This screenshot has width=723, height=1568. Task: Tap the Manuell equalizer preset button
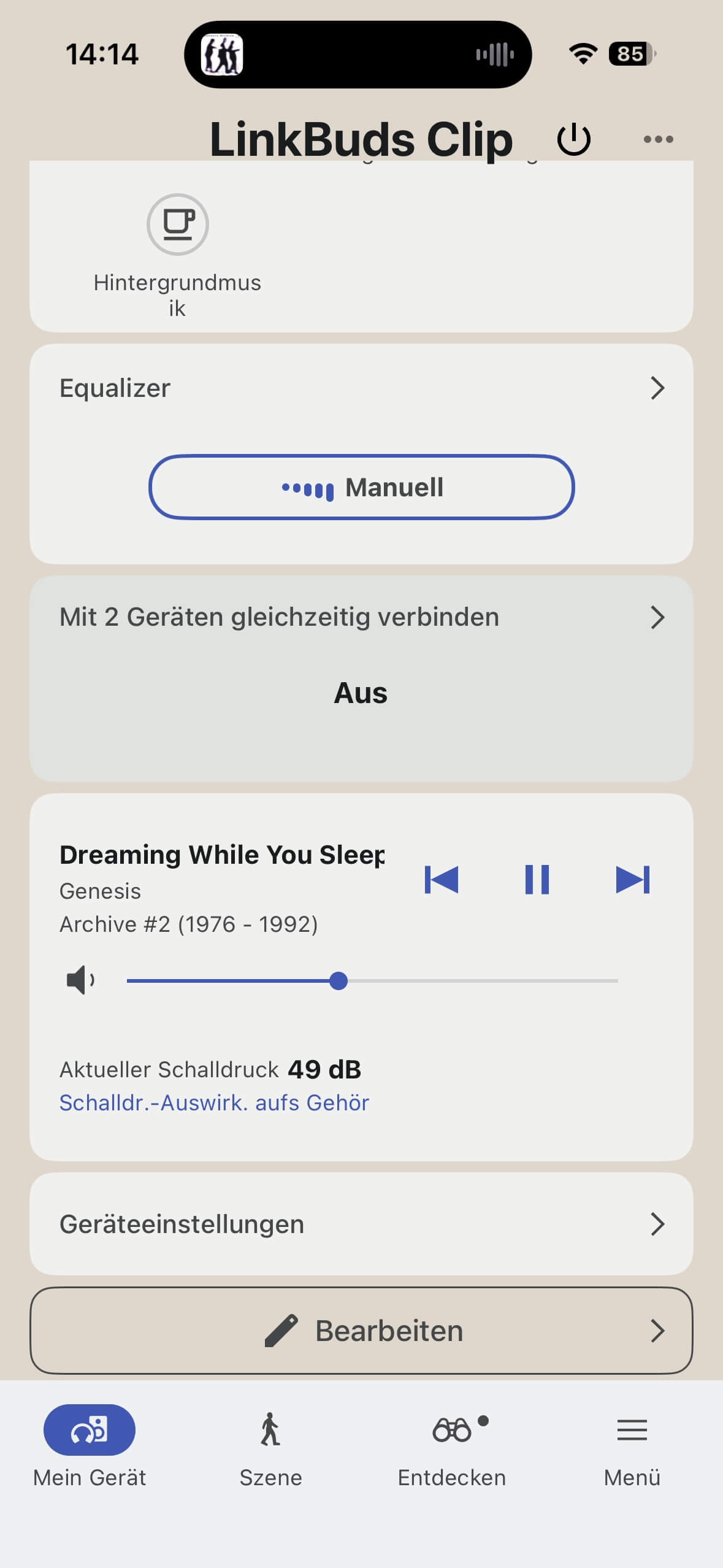coord(361,488)
